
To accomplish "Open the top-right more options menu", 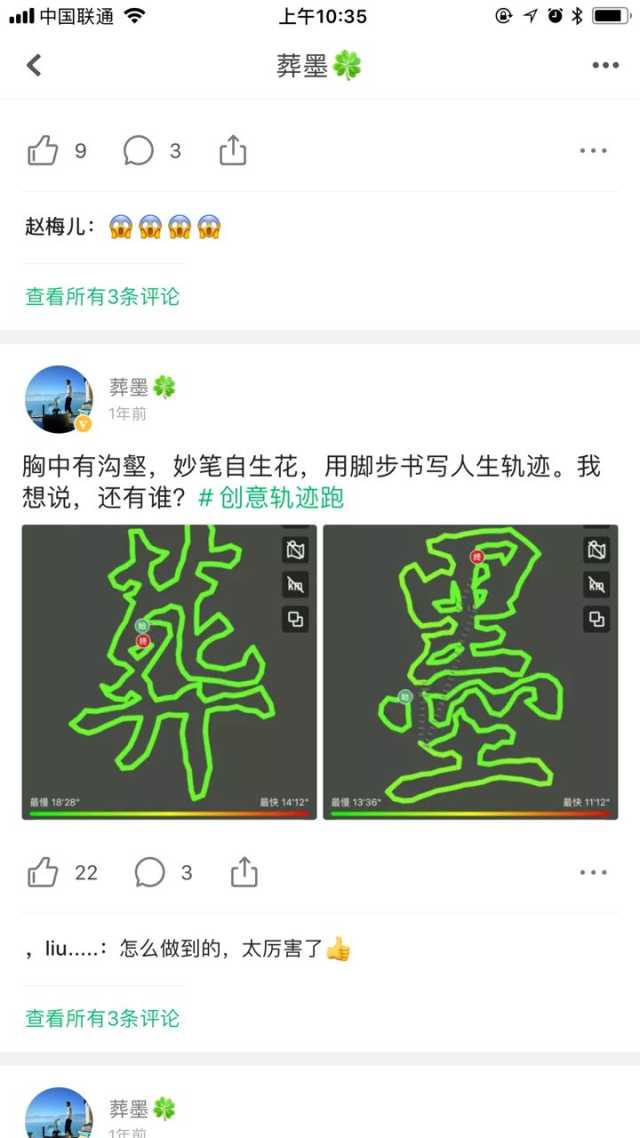I will pos(605,66).
